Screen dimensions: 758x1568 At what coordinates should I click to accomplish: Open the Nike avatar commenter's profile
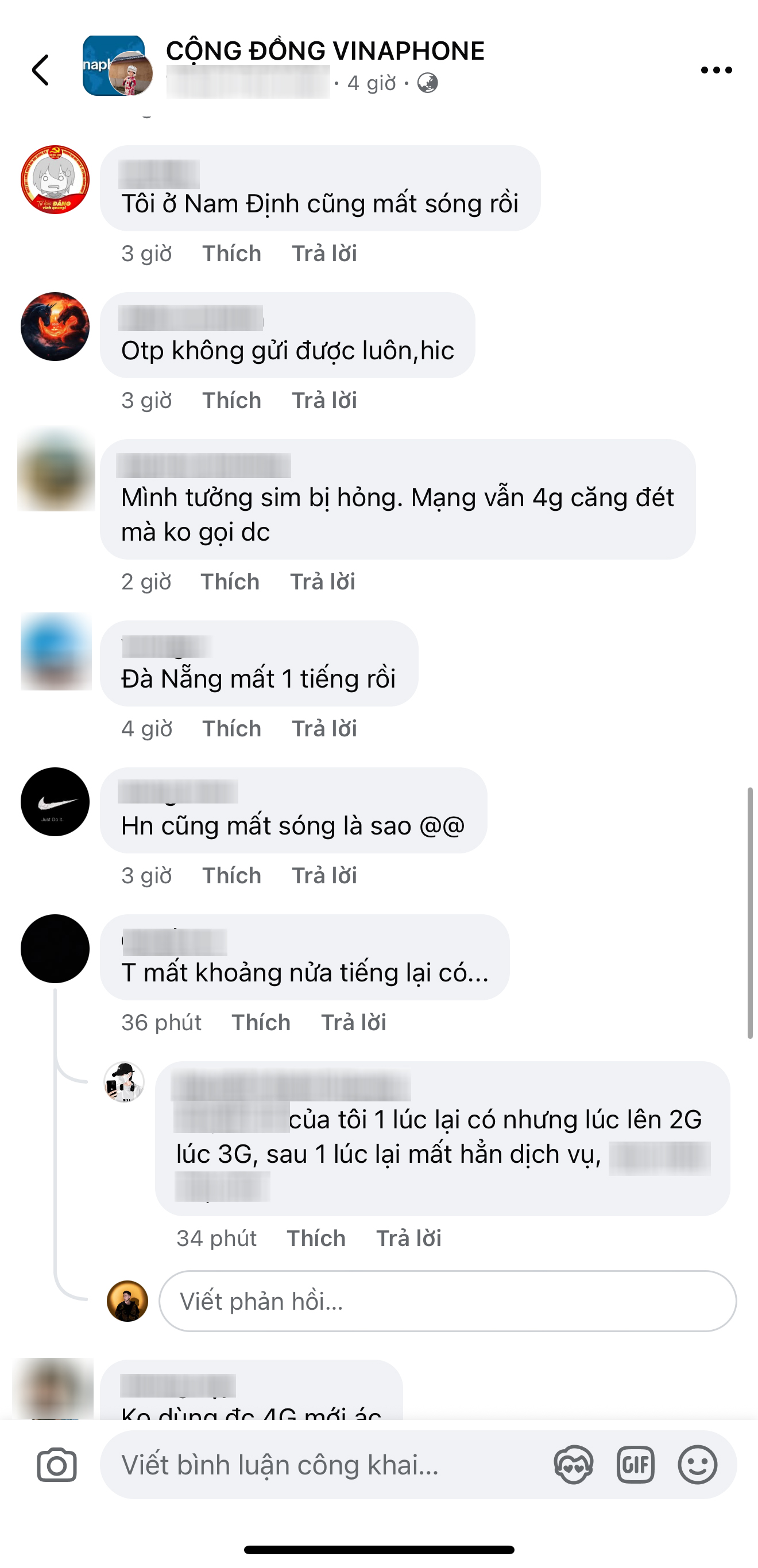pos(55,802)
